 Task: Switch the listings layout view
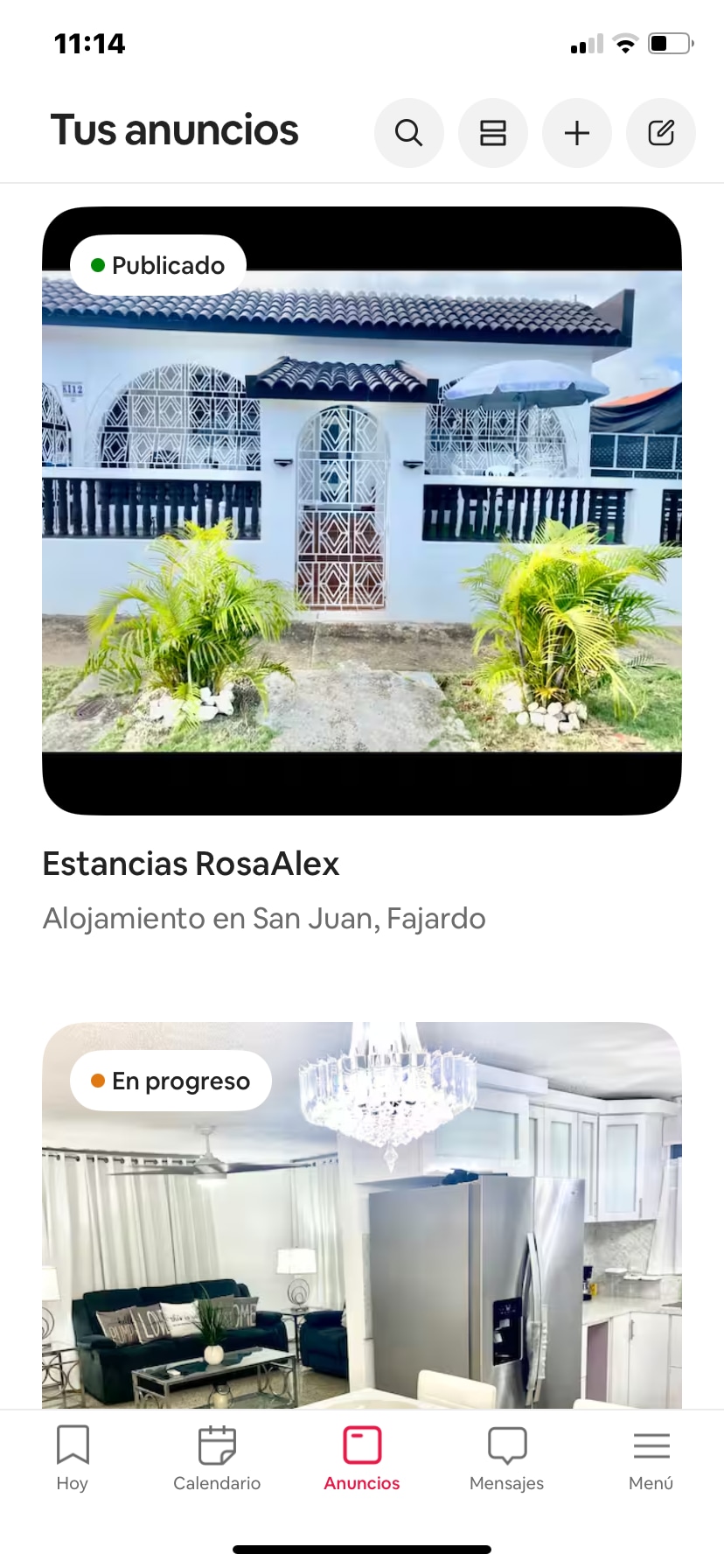pyautogui.click(x=493, y=133)
